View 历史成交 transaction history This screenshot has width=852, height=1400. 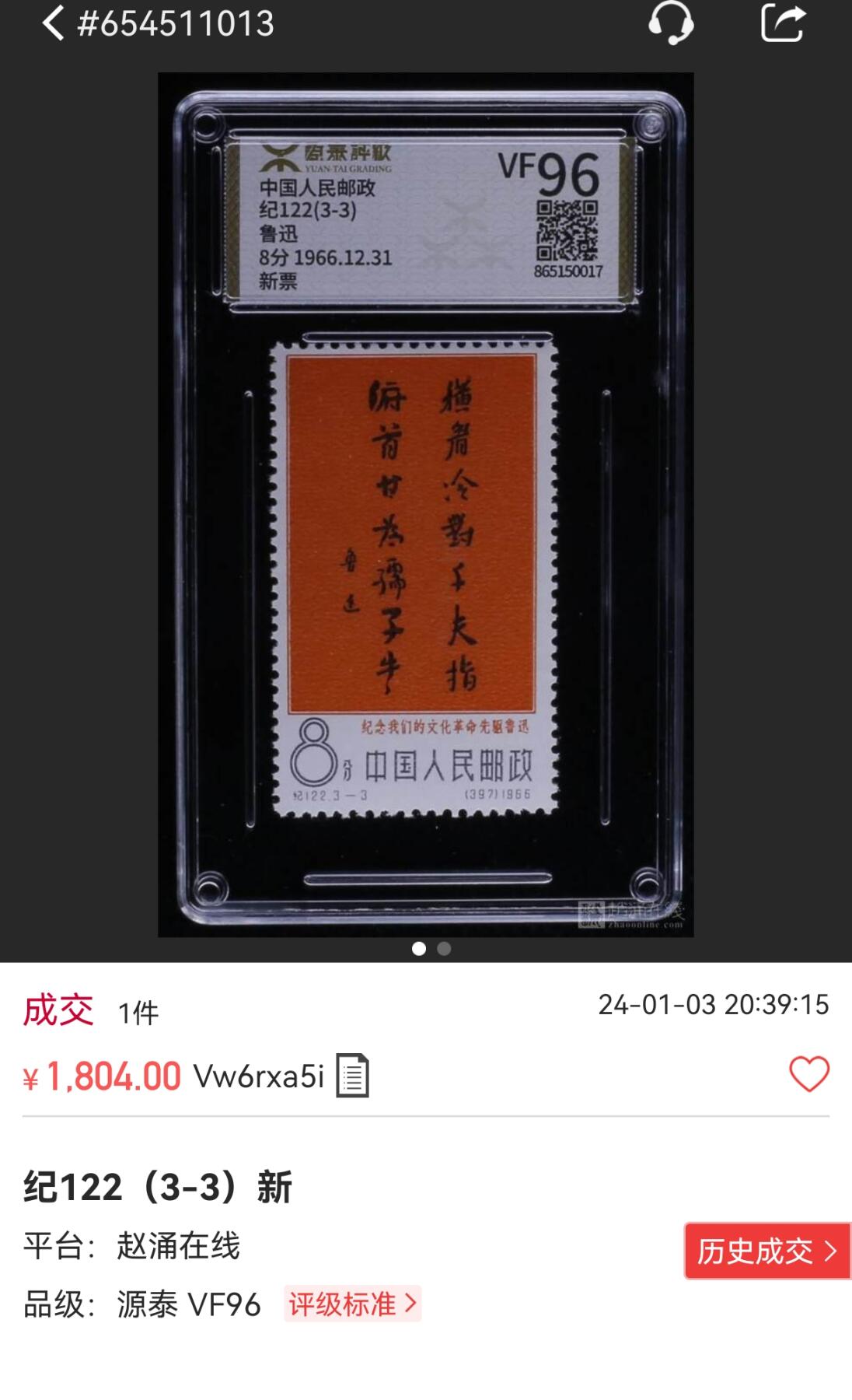pyautogui.click(x=766, y=1251)
